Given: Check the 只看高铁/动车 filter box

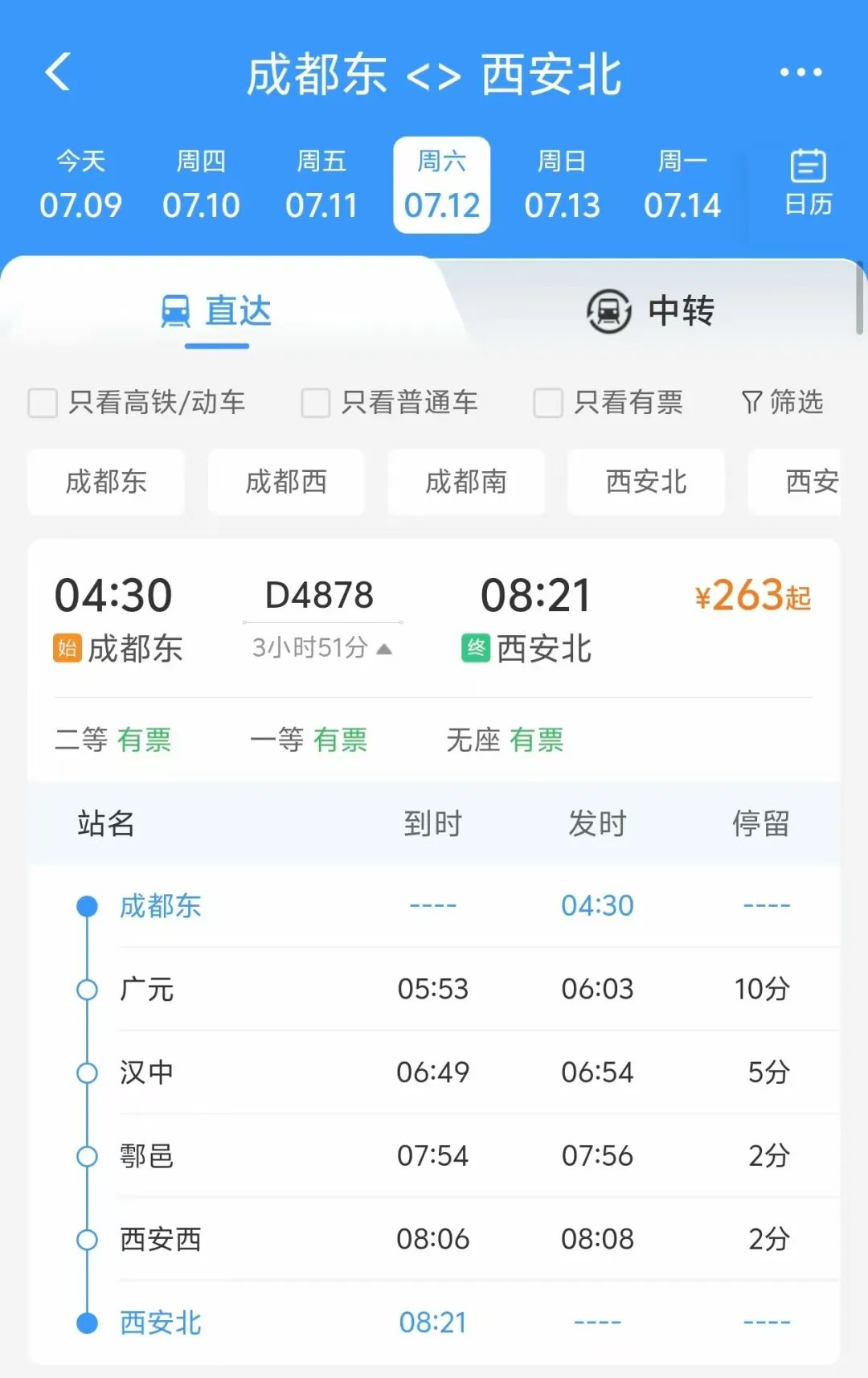Looking at the screenshot, I should tap(43, 403).
